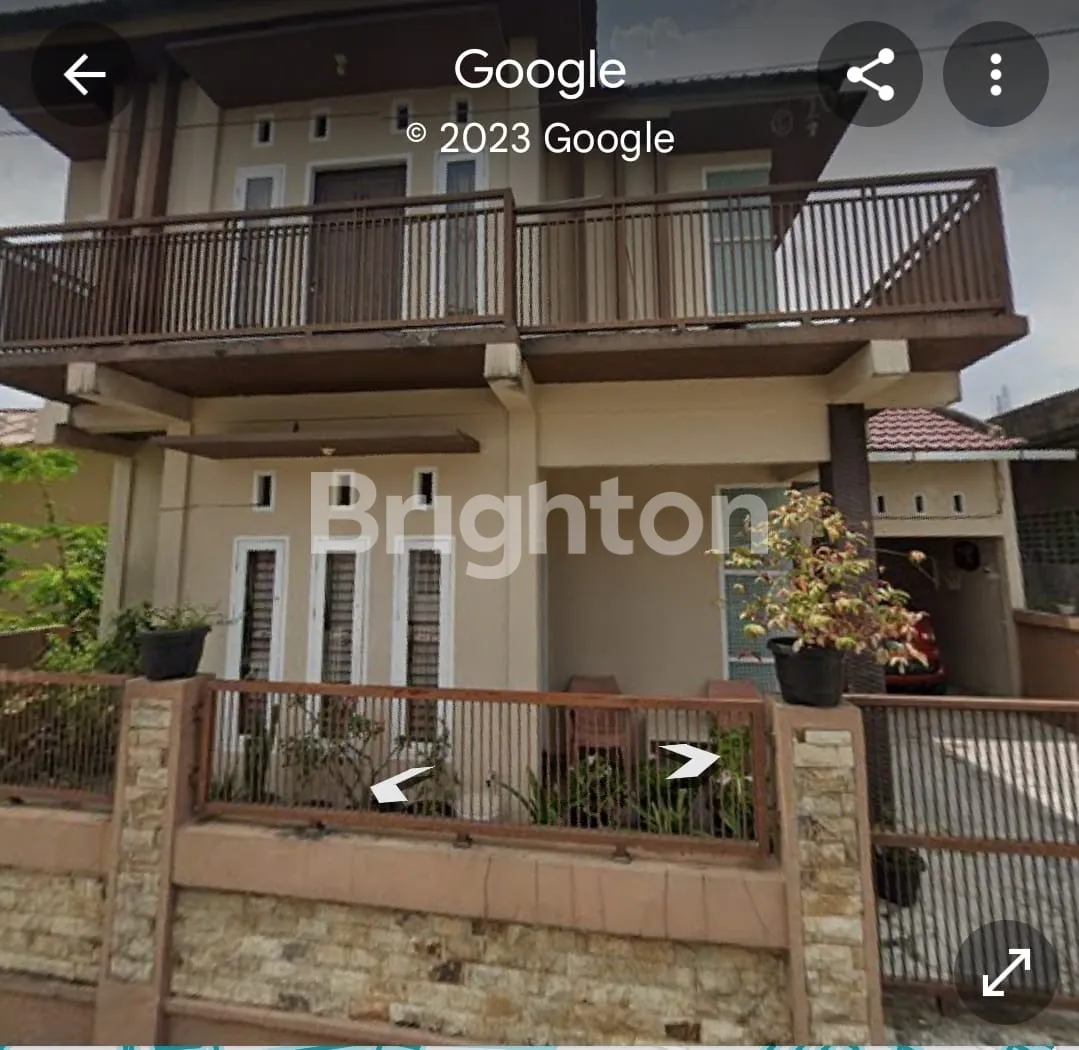Share this Street View location
Viewport: 1079px width, 1050px height.
pos(870,75)
